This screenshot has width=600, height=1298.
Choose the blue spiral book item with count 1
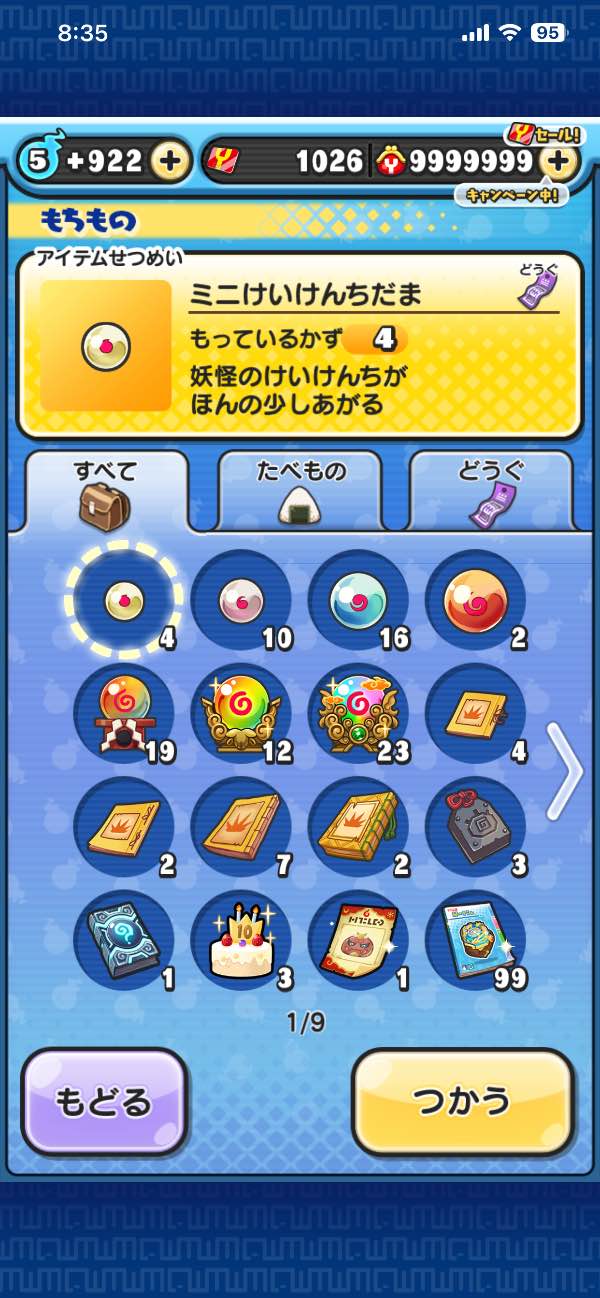(x=124, y=942)
